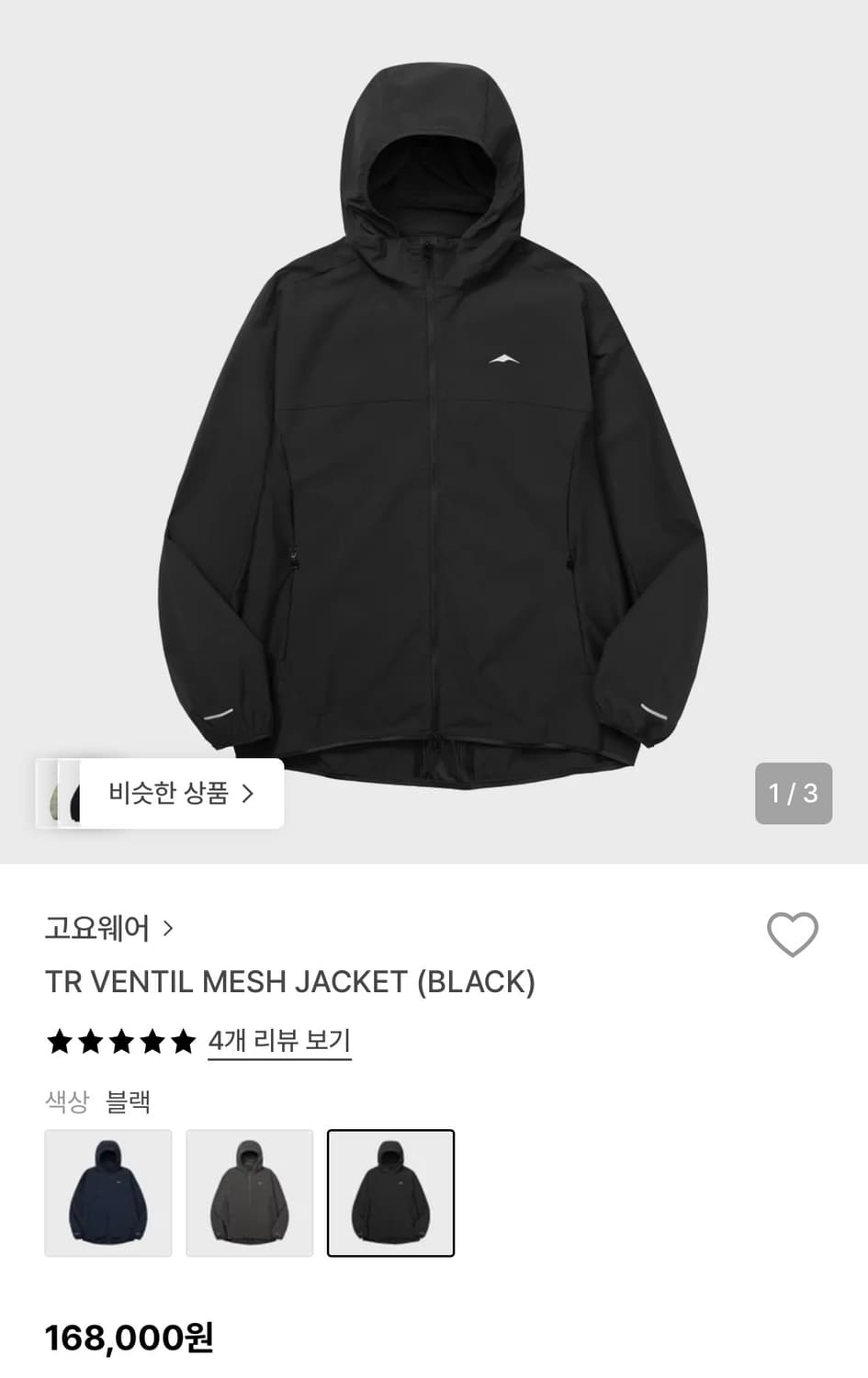Choose the charcoal jacket color option

coord(249,1192)
